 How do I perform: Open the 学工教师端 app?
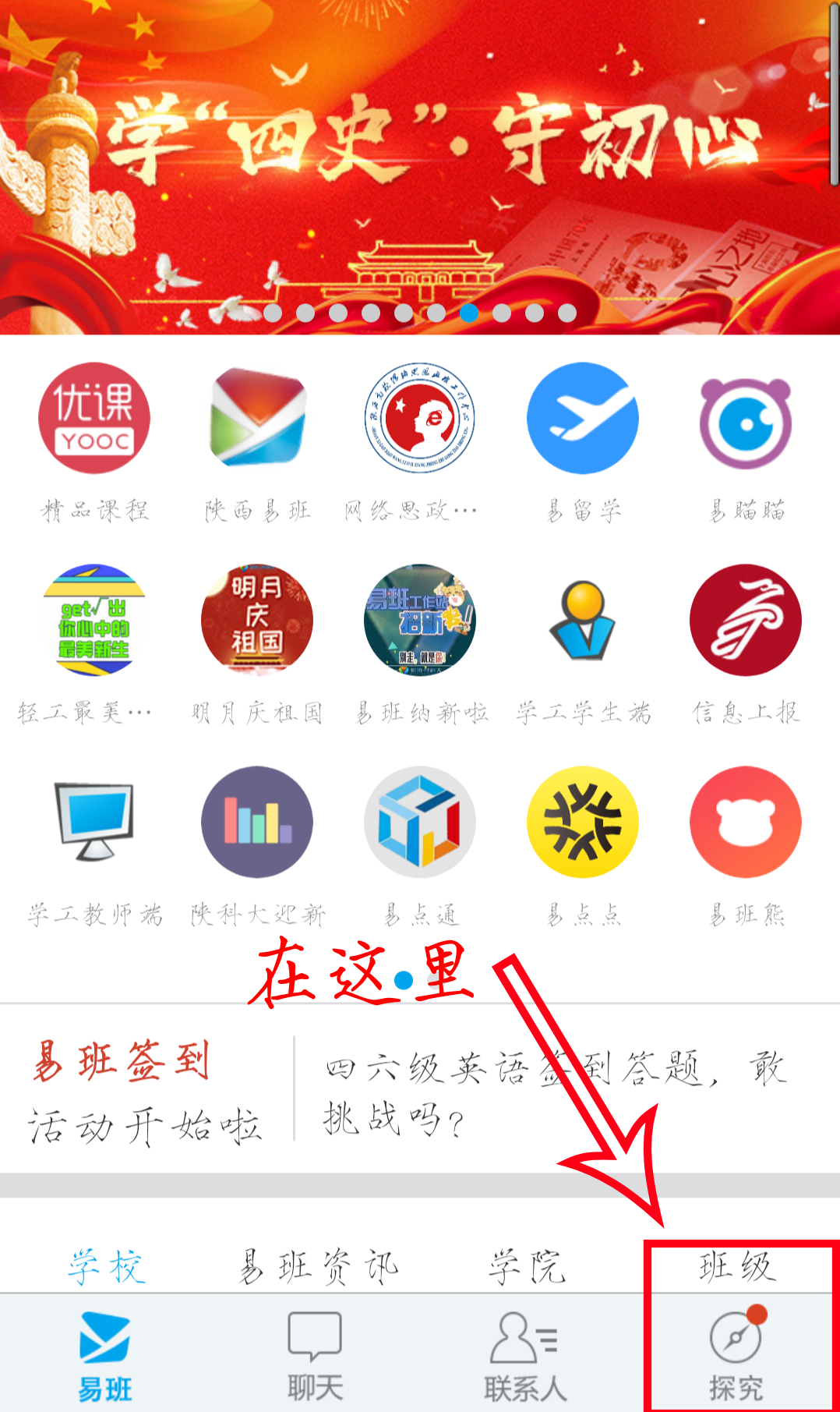click(94, 823)
